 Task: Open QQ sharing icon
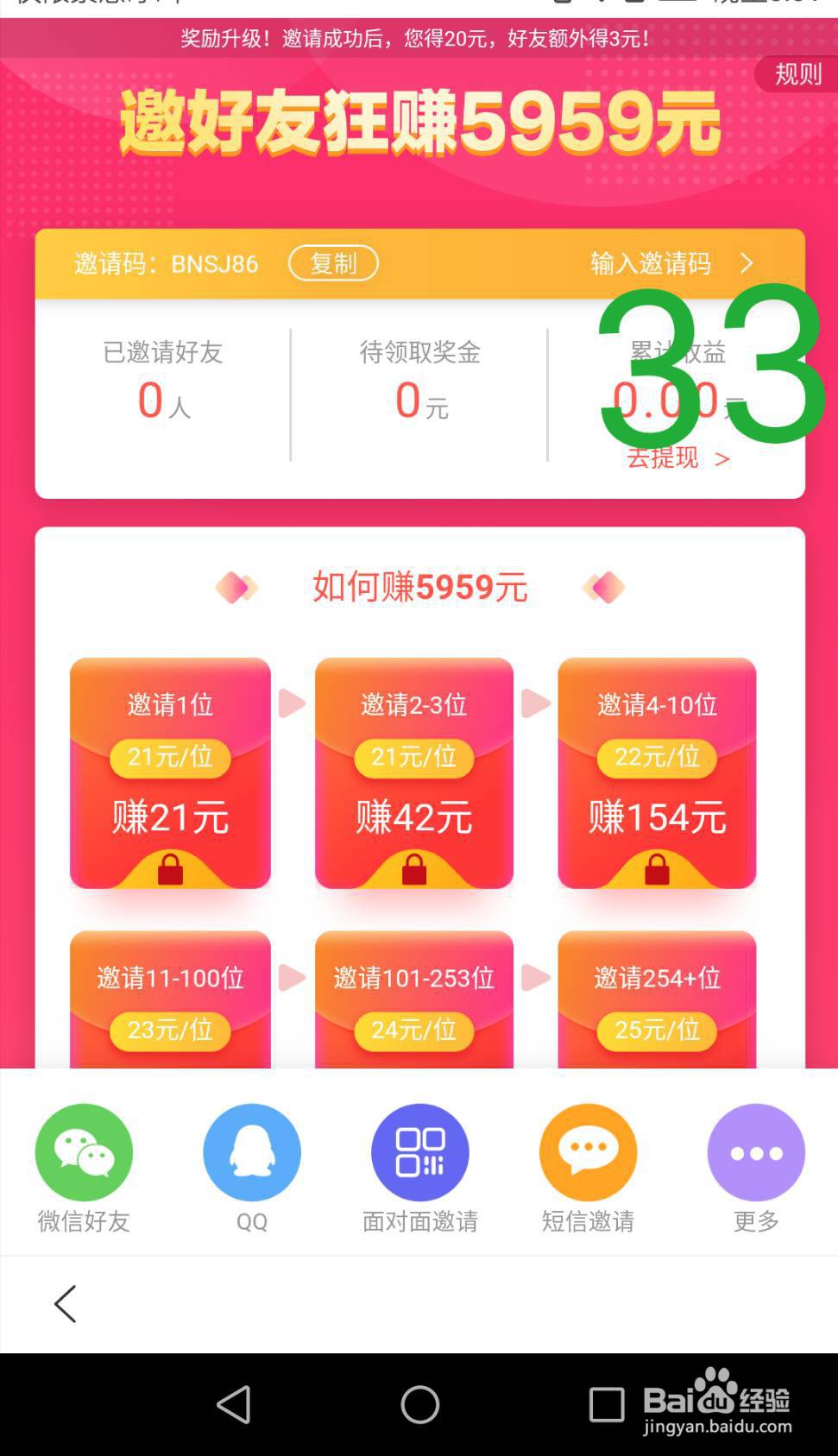coord(251,1151)
